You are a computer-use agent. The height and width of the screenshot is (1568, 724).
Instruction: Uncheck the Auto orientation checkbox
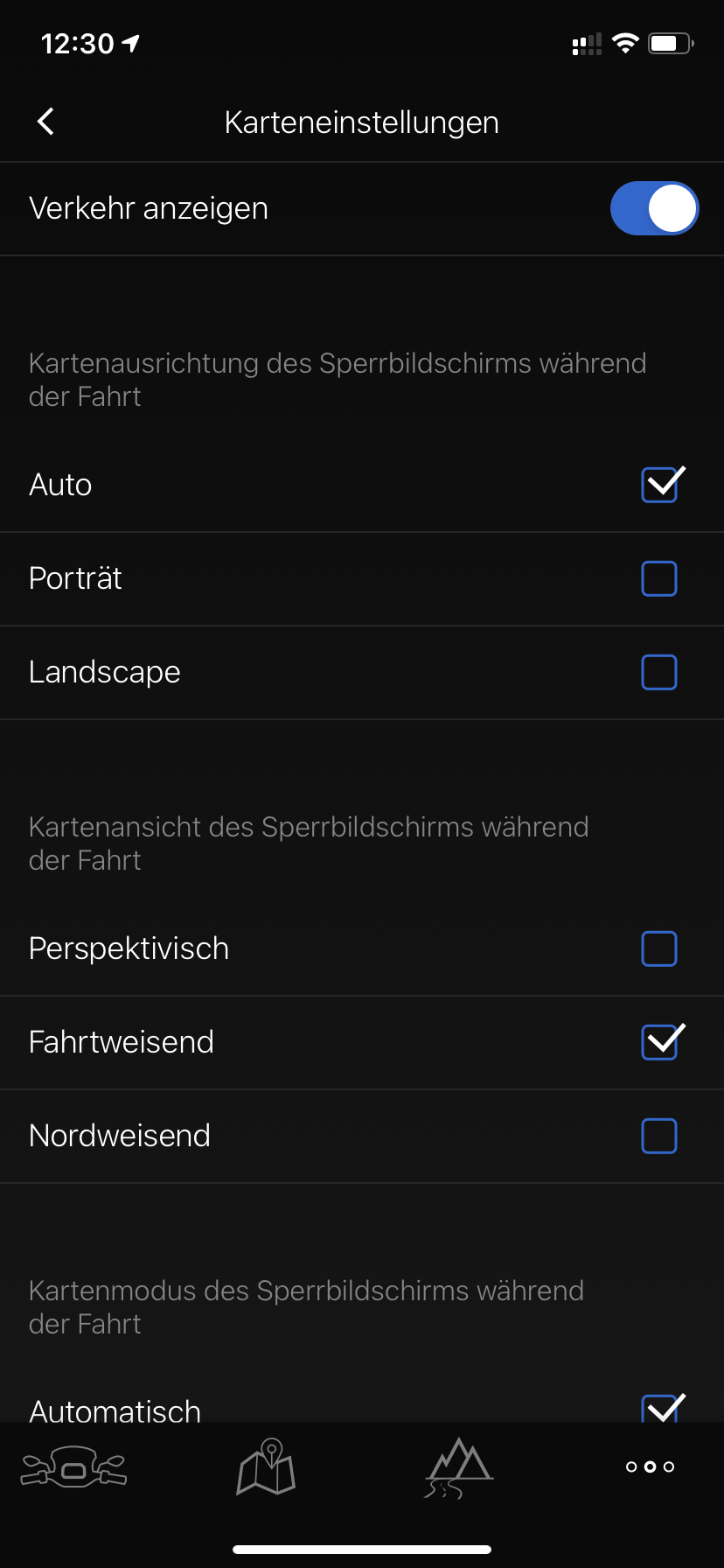(661, 484)
